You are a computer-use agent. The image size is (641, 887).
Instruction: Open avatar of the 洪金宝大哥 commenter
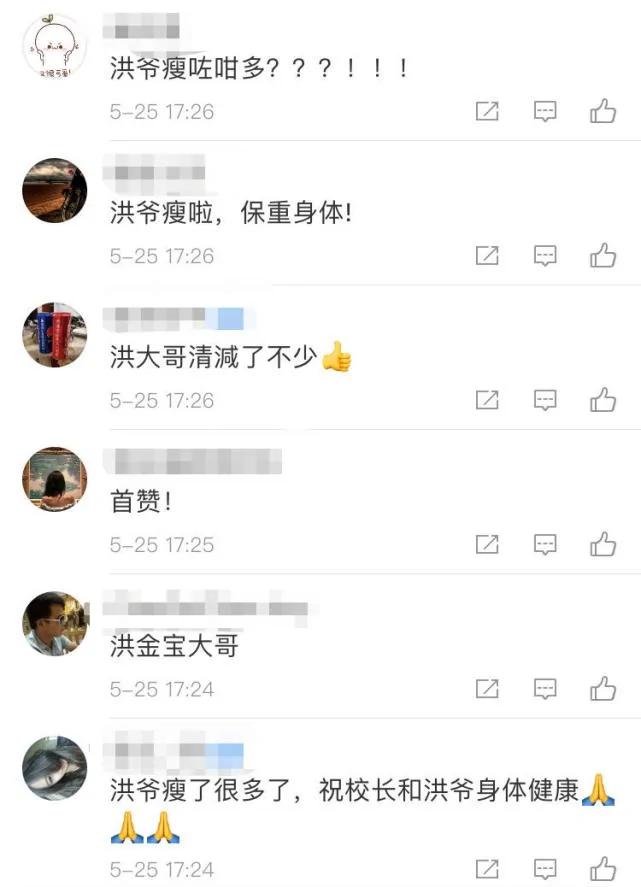point(55,623)
